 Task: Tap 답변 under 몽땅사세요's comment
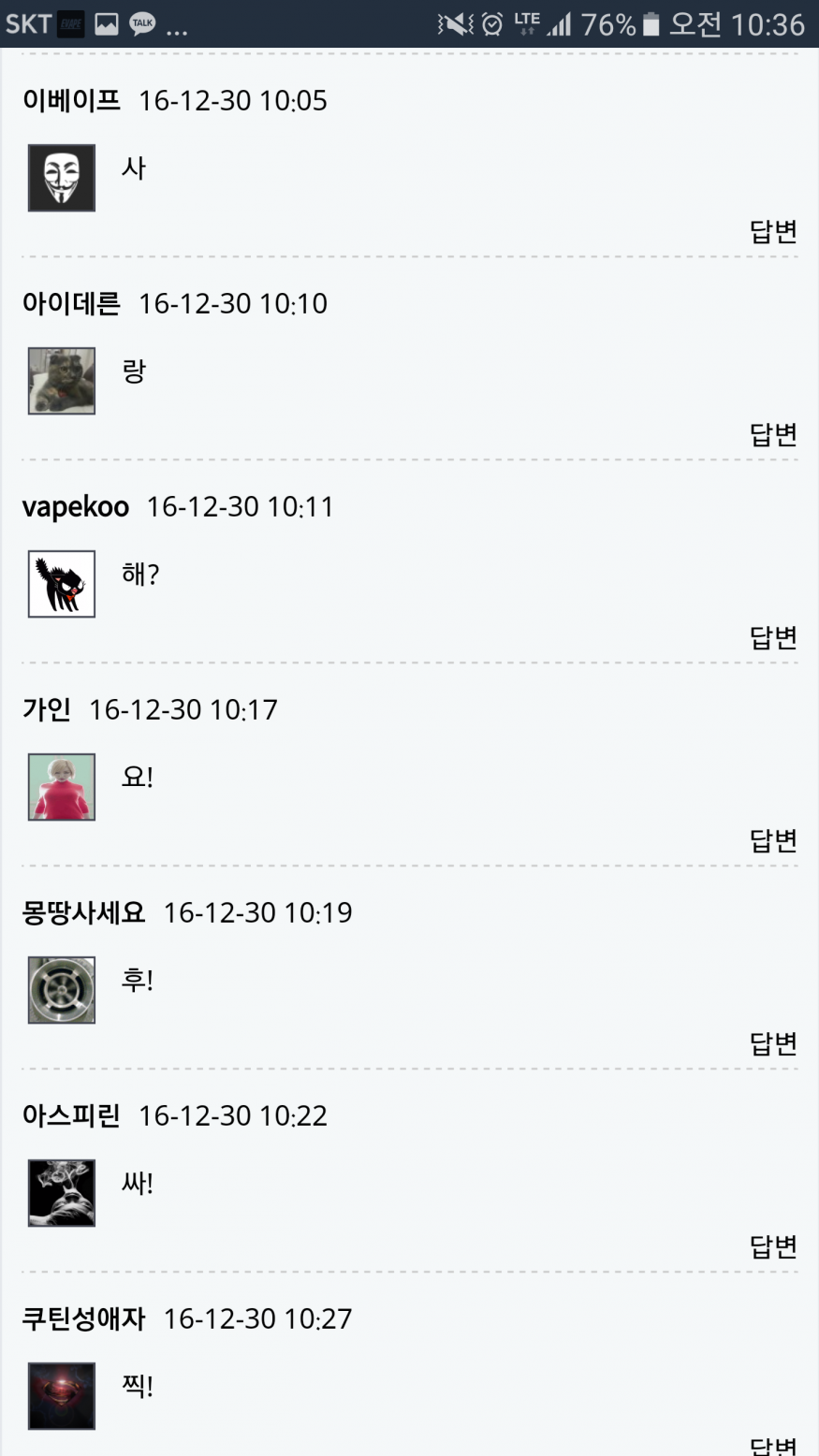pos(772,1043)
